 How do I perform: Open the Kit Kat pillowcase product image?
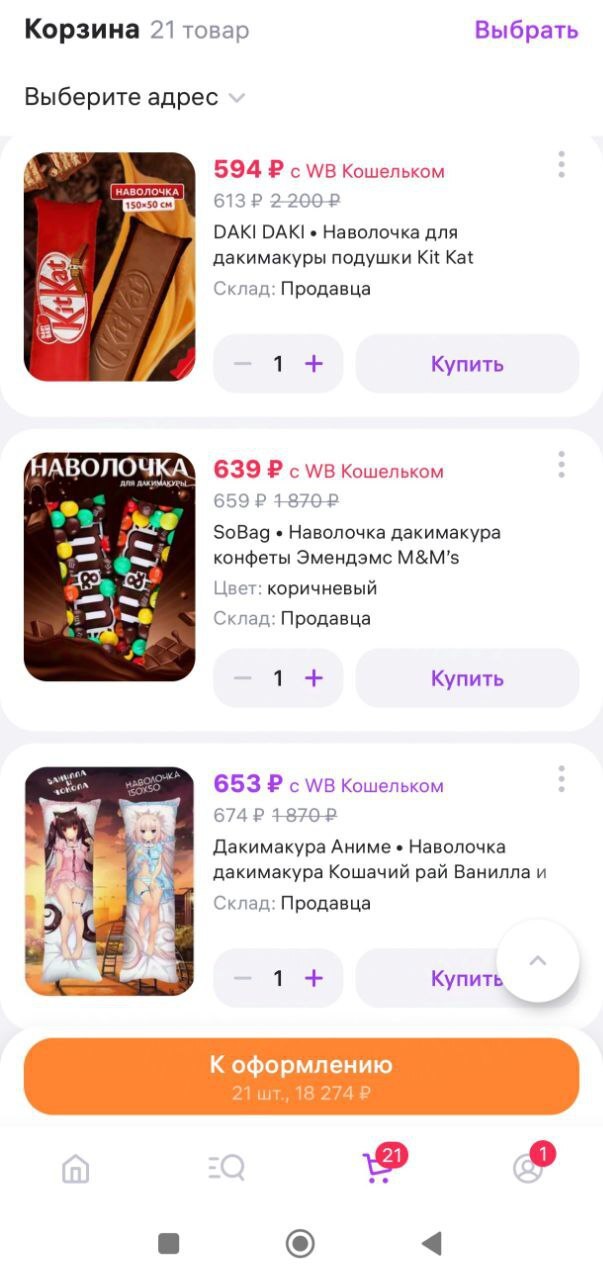click(110, 267)
